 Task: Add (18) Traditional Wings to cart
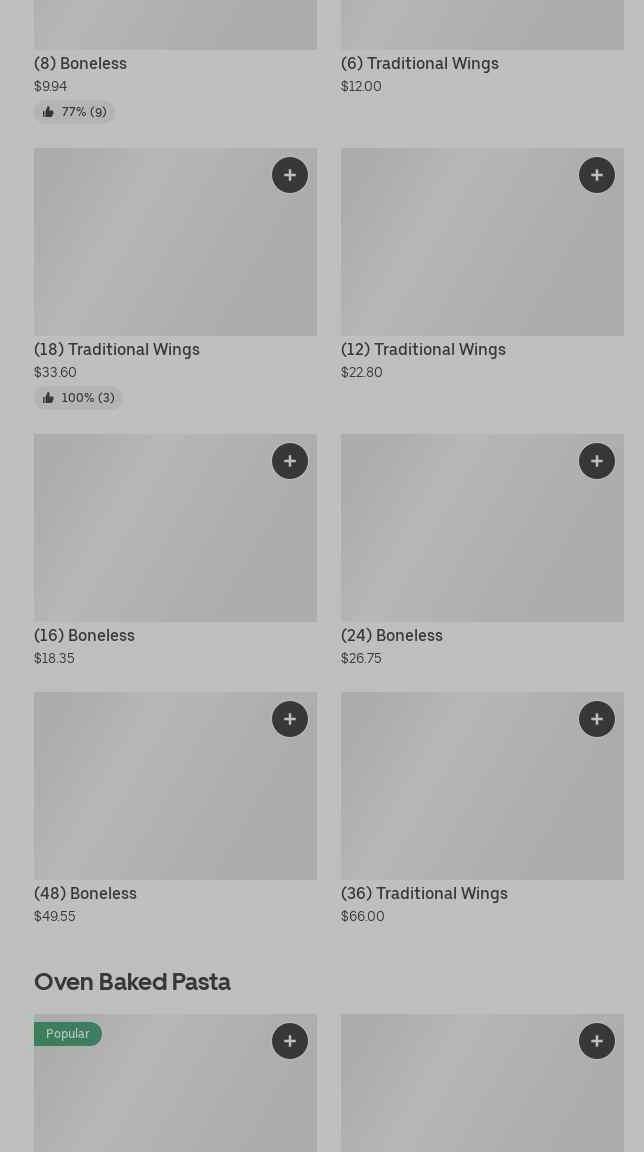coord(290,175)
